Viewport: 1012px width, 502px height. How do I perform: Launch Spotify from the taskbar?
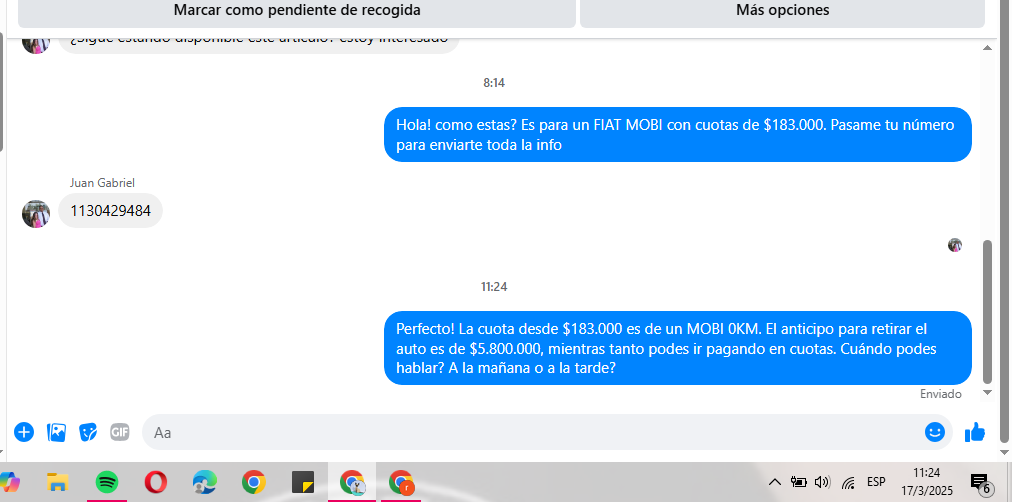[107, 483]
